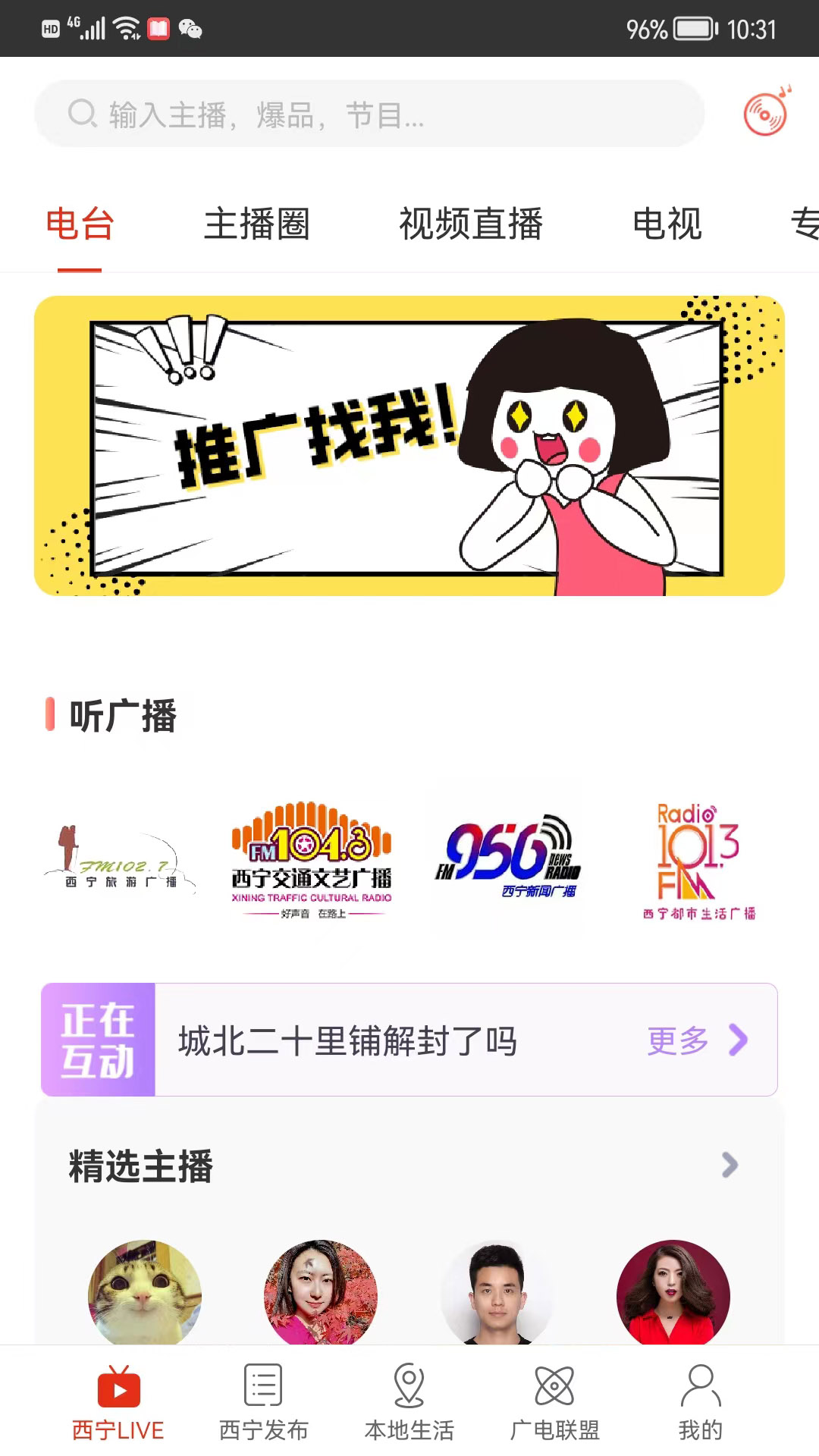Open the host with the cat avatar
The height and width of the screenshot is (1456, 819).
click(x=145, y=1294)
